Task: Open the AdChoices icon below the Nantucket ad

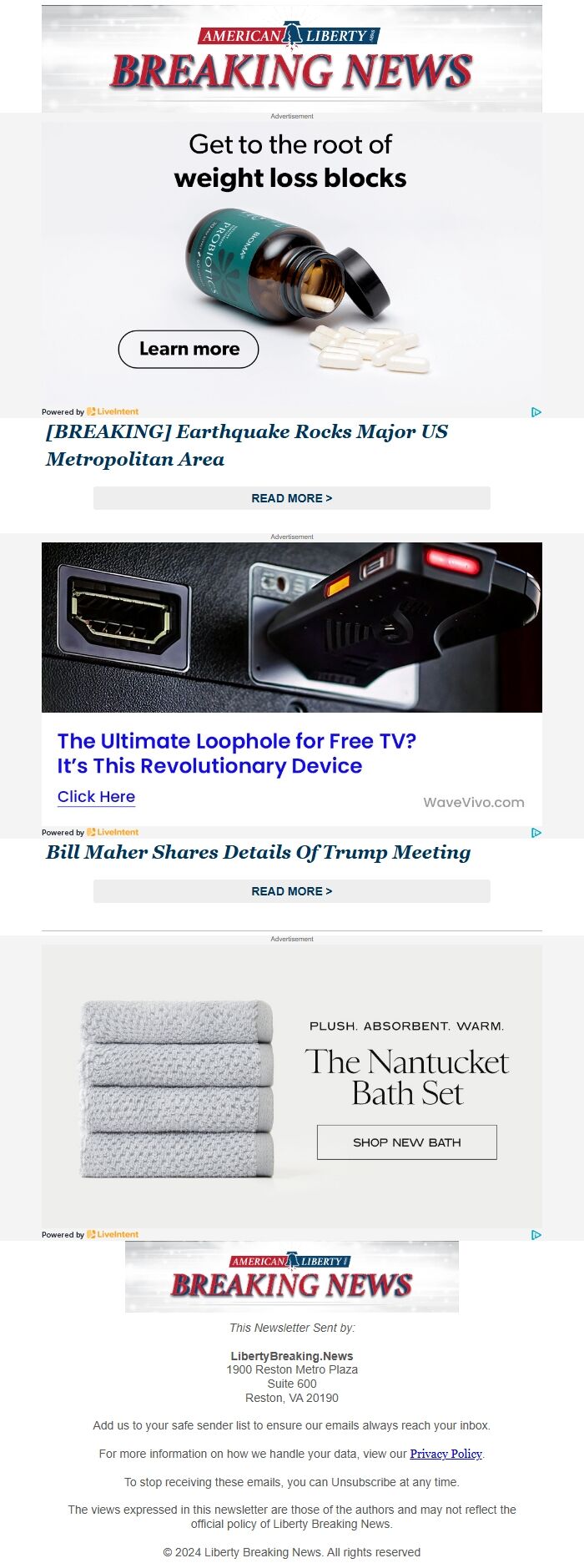Action: pos(536,1235)
